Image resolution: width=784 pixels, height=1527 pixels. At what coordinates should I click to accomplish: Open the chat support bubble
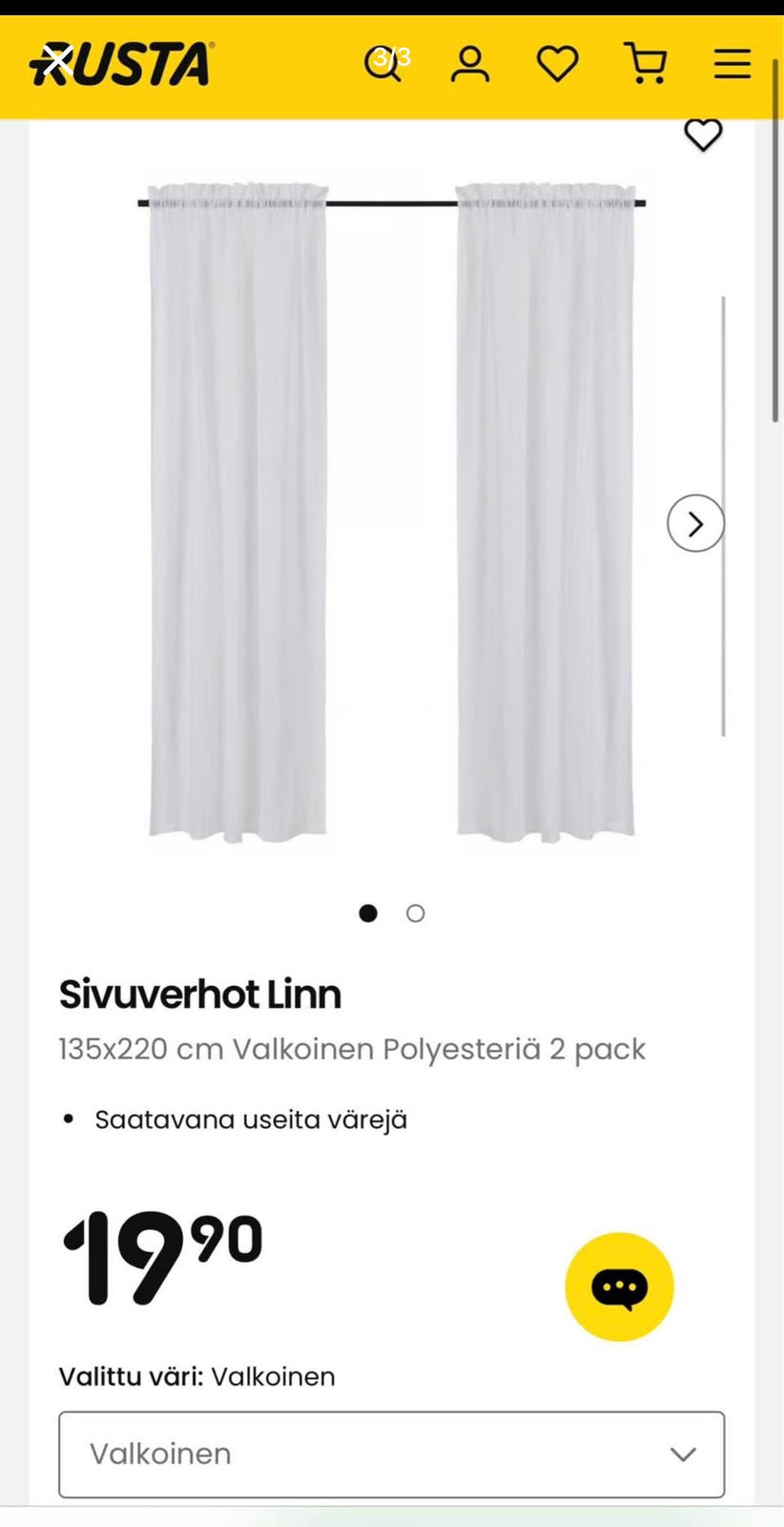coord(619,1286)
